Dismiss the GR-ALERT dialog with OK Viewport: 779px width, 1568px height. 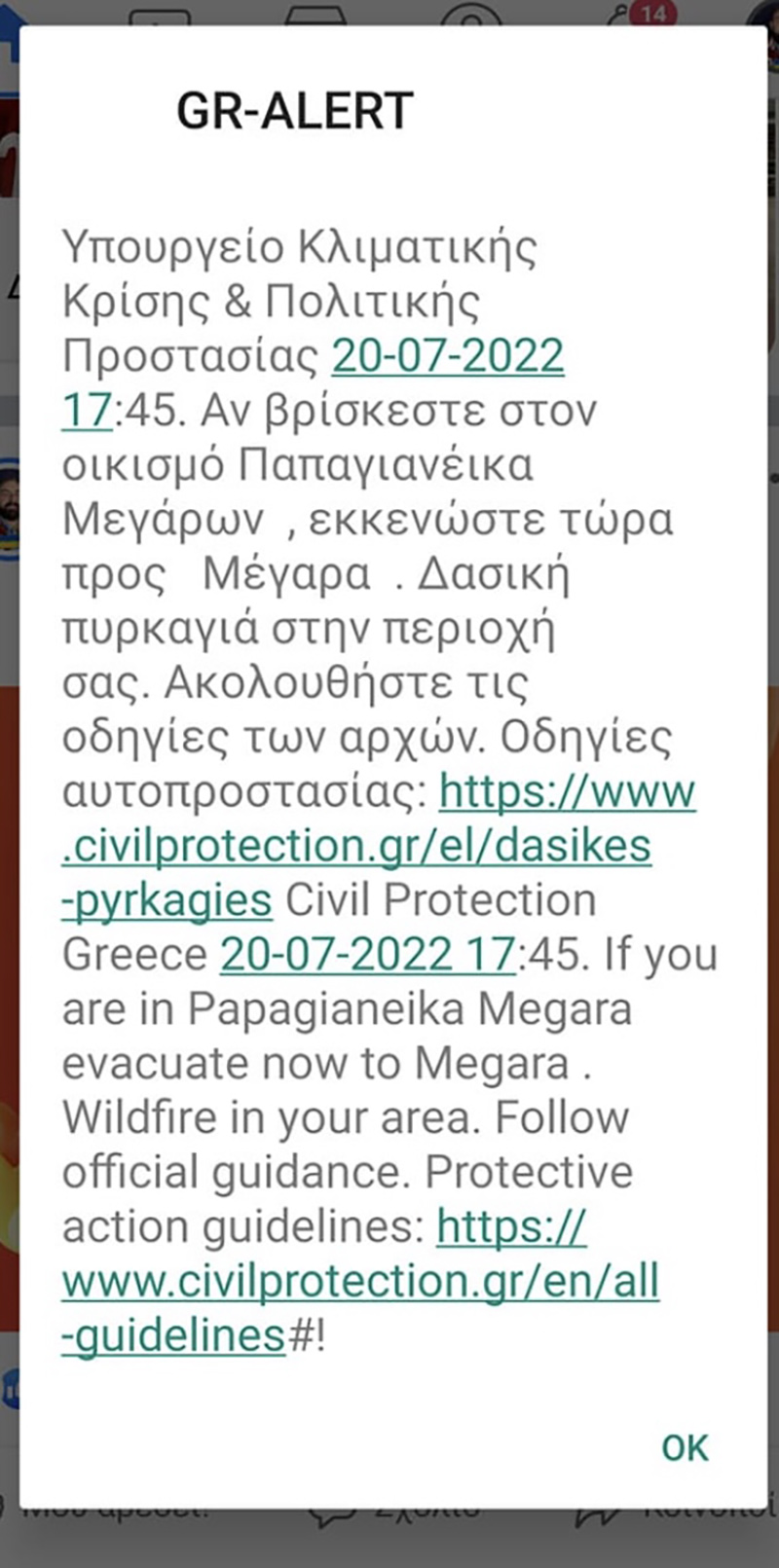pyautogui.click(x=685, y=1447)
